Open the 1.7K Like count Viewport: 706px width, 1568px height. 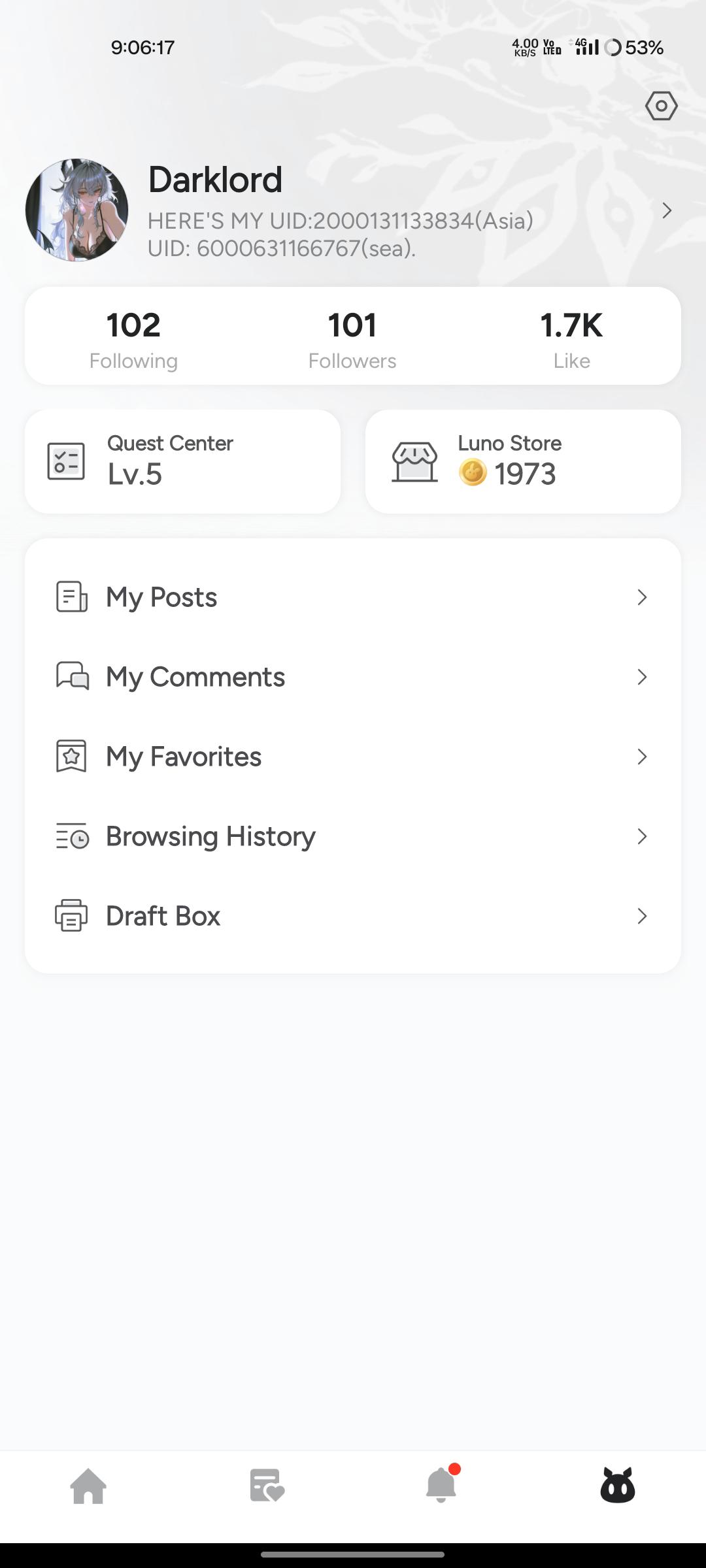(571, 337)
